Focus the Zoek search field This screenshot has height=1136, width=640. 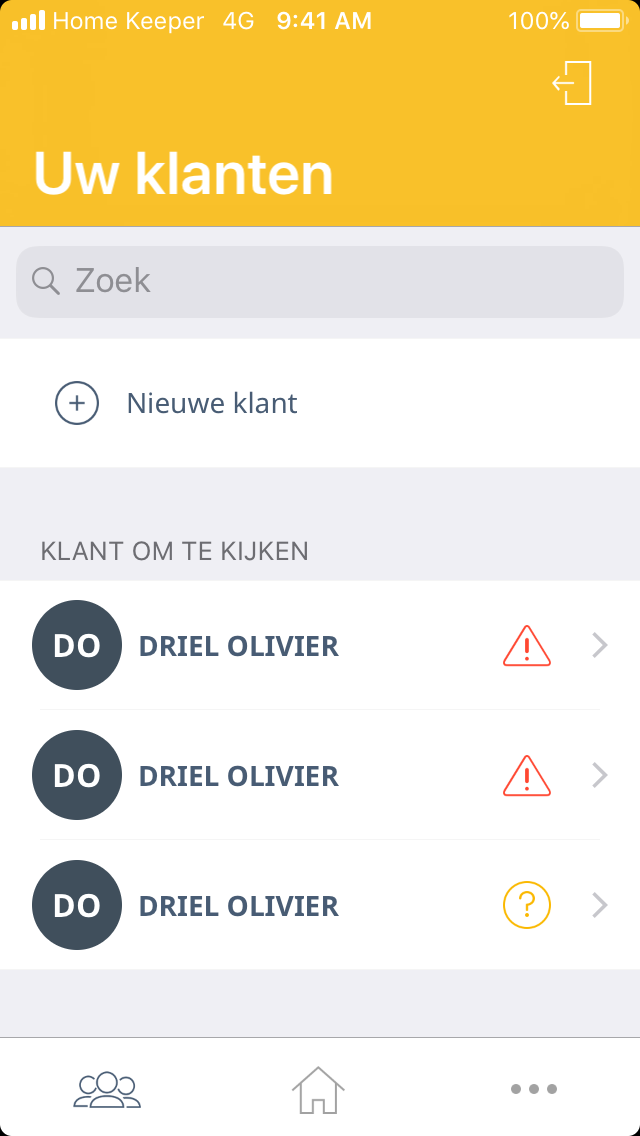pyautogui.click(x=320, y=281)
